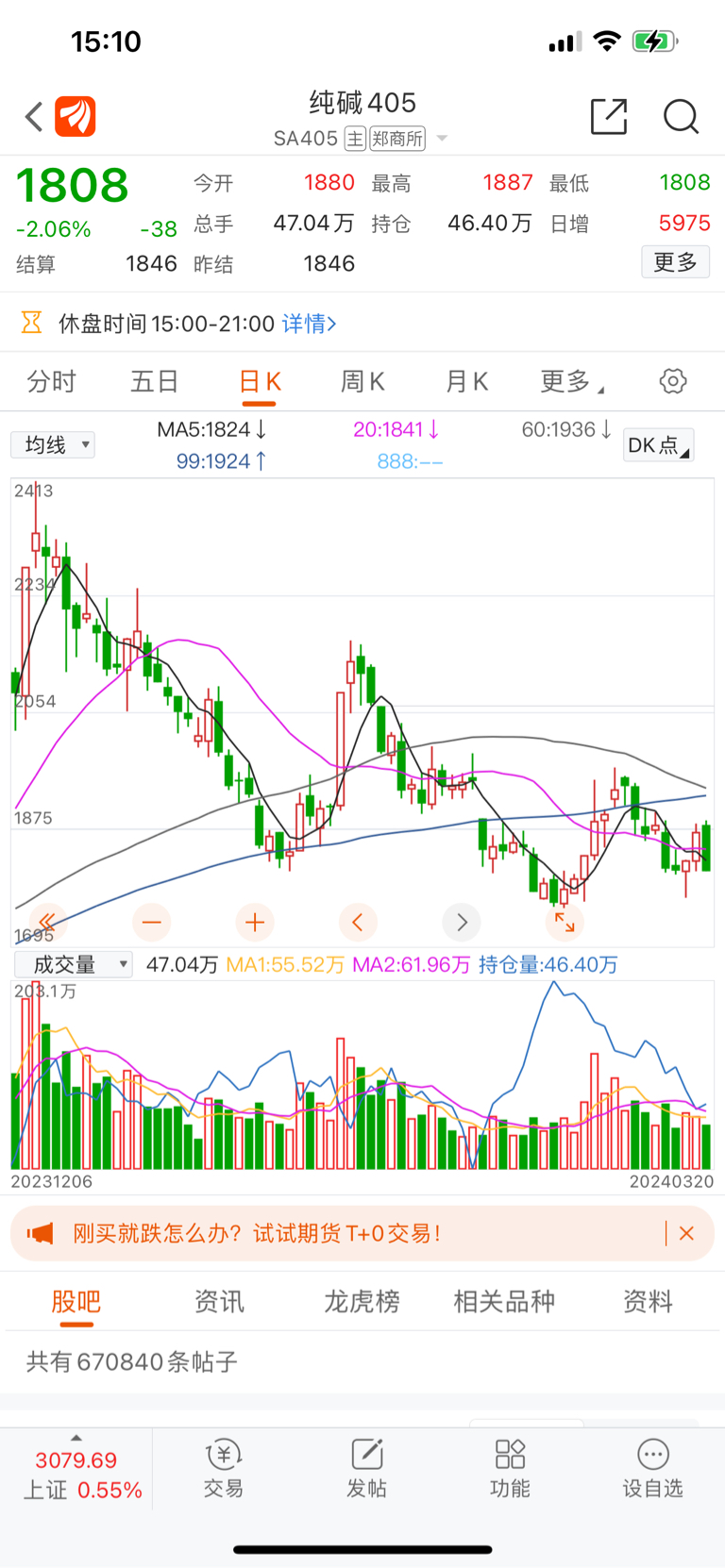The image size is (725, 1568).
Task: Go back using the top-left arrow
Action: click(x=34, y=117)
